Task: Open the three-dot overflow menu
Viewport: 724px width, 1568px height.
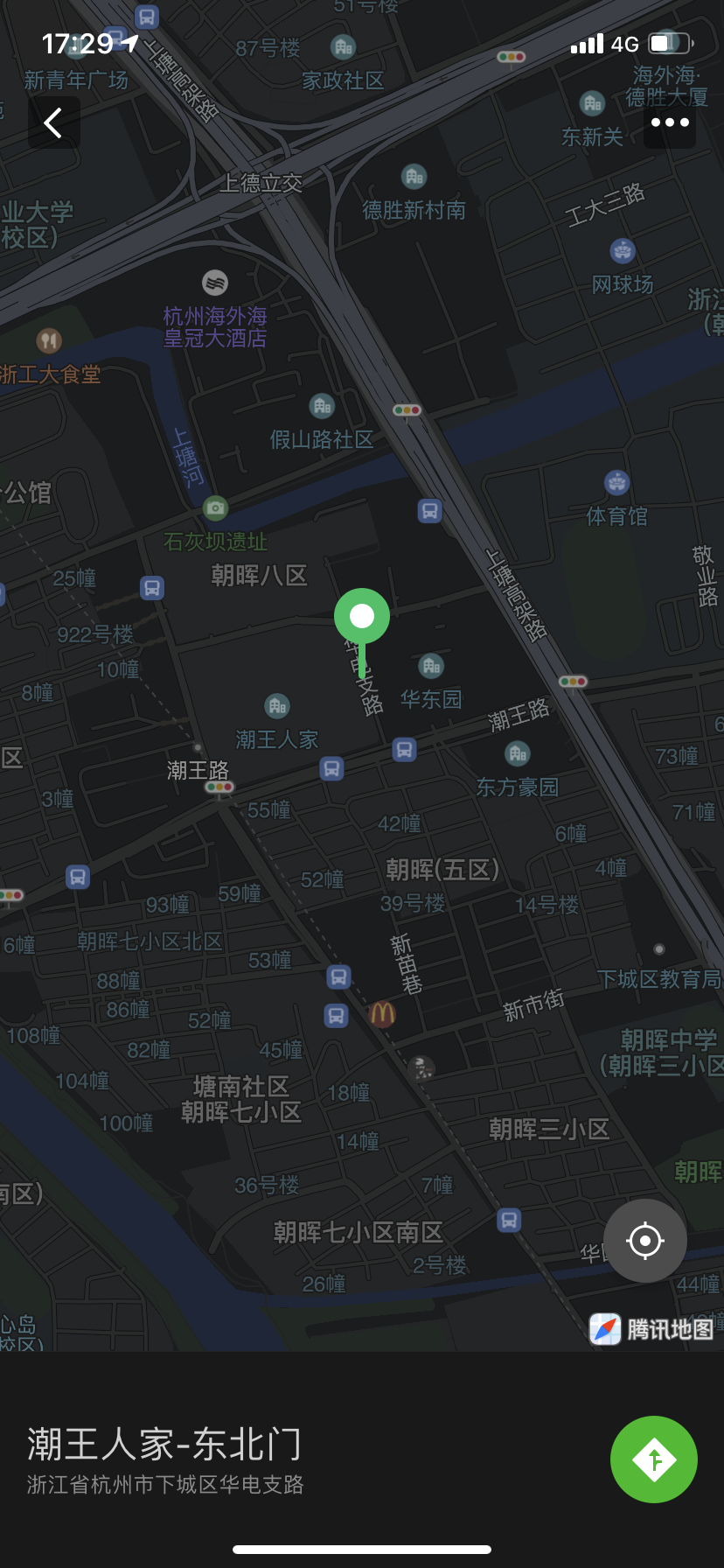Action: click(x=670, y=122)
